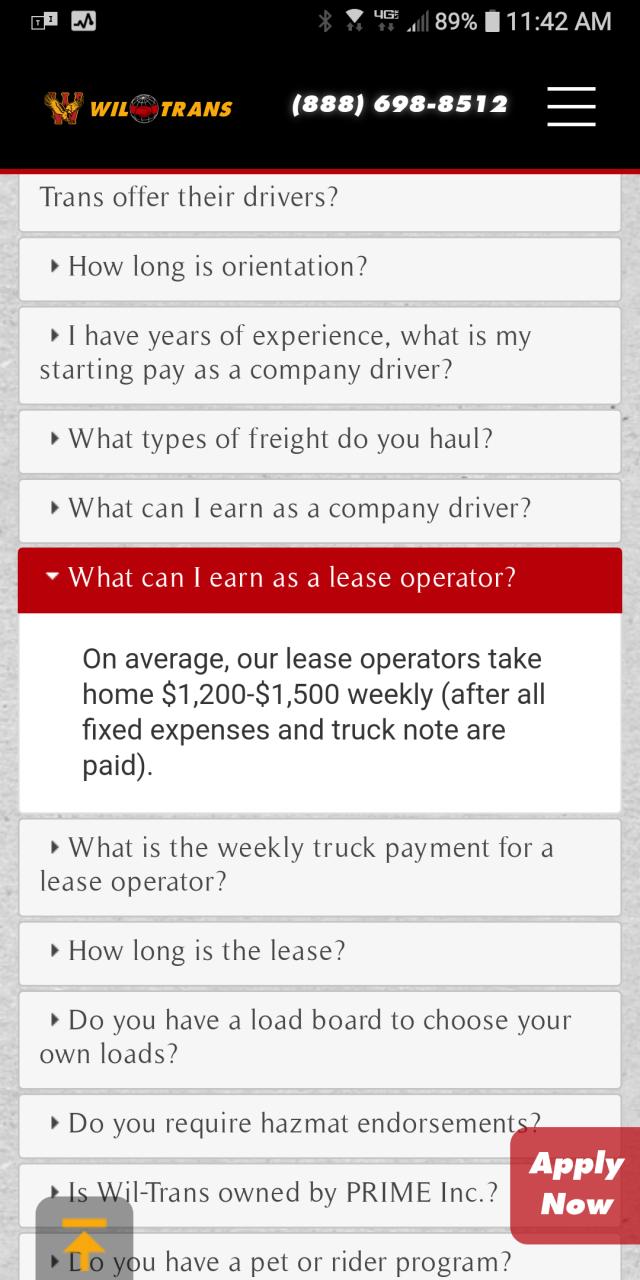Collapse the lease operator earnings answer
The height and width of the screenshot is (1280, 640).
292,578
